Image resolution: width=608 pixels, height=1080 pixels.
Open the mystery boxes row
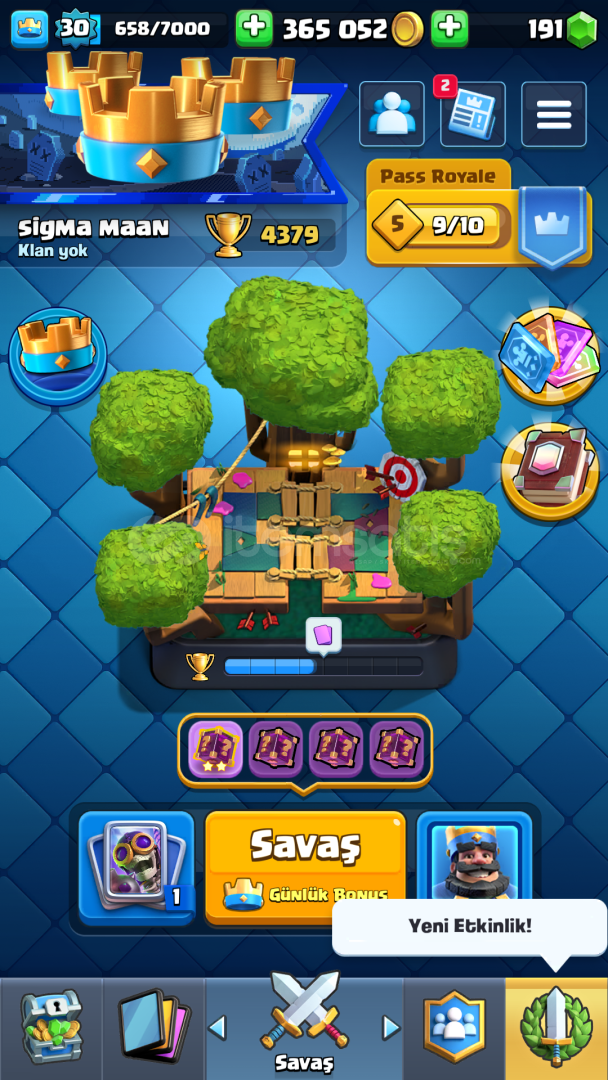tap(305, 749)
